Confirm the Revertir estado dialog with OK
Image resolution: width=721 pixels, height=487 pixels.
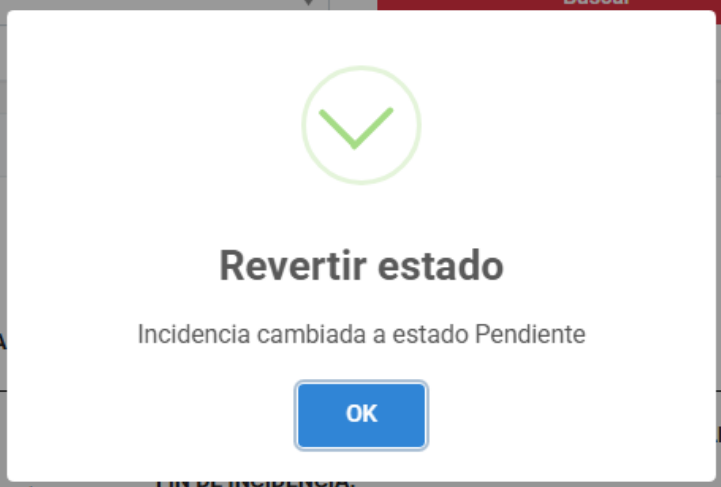pyautogui.click(x=361, y=415)
